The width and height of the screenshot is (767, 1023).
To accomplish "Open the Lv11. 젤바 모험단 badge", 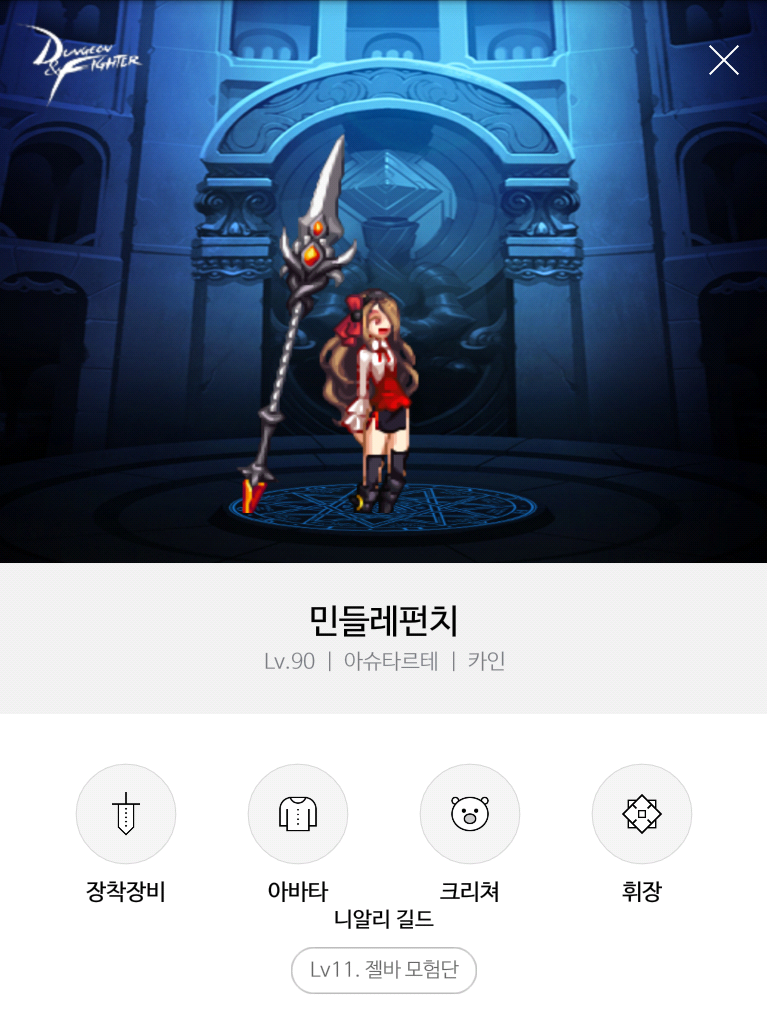I will (384, 970).
